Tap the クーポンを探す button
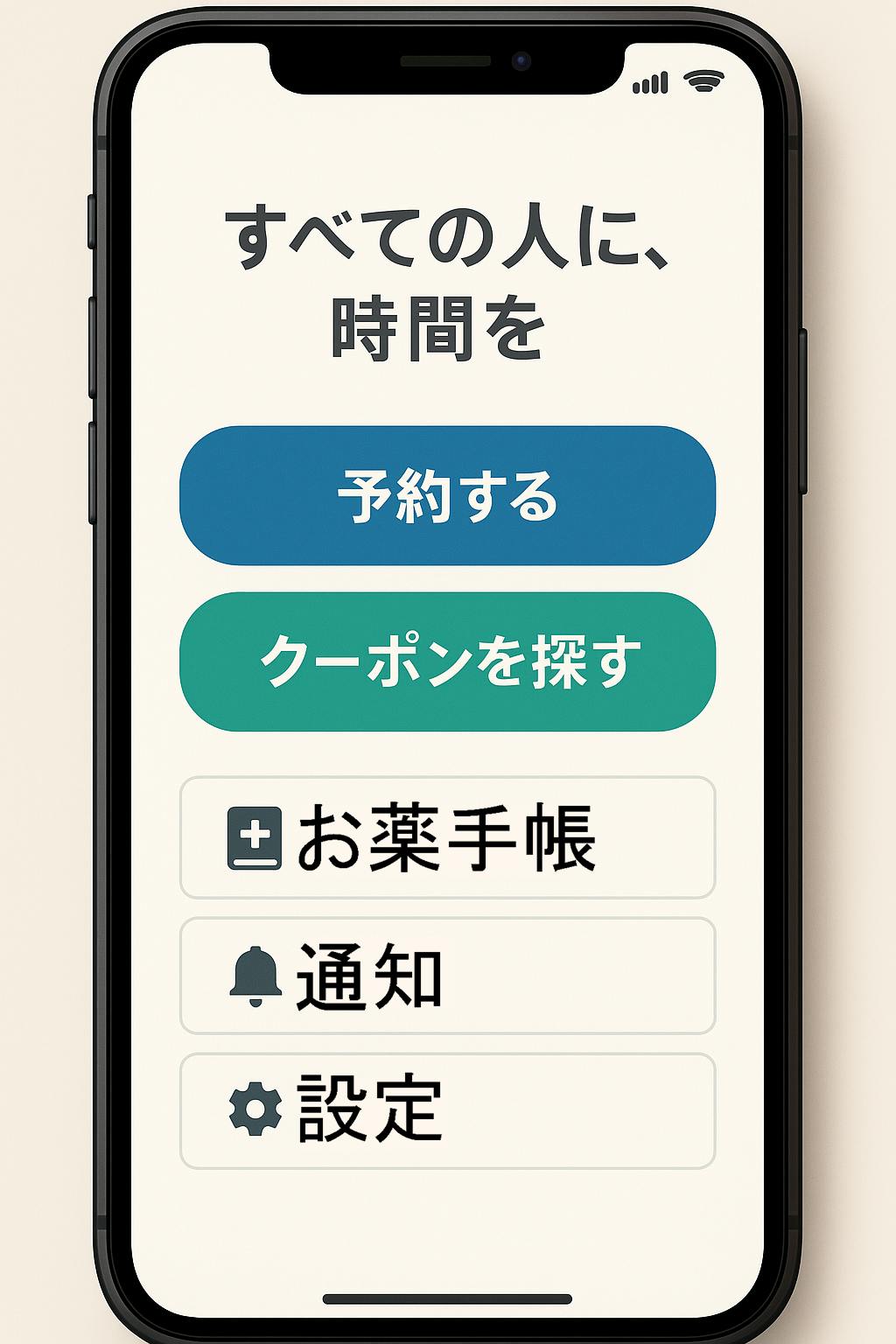This screenshot has width=896, height=1344. pyautogui.click(x=447, y=661)
